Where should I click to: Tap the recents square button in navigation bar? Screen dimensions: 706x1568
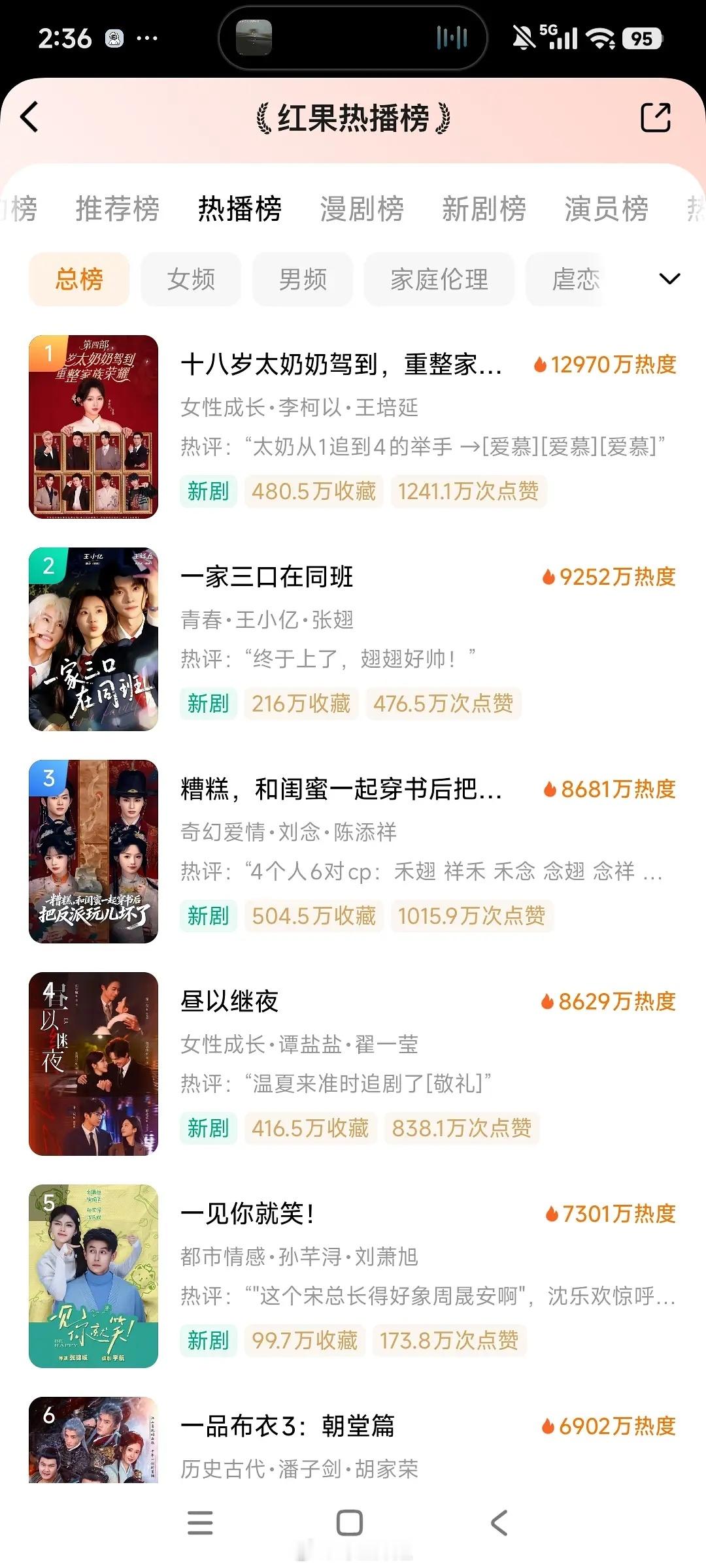tap(352, 1522)
